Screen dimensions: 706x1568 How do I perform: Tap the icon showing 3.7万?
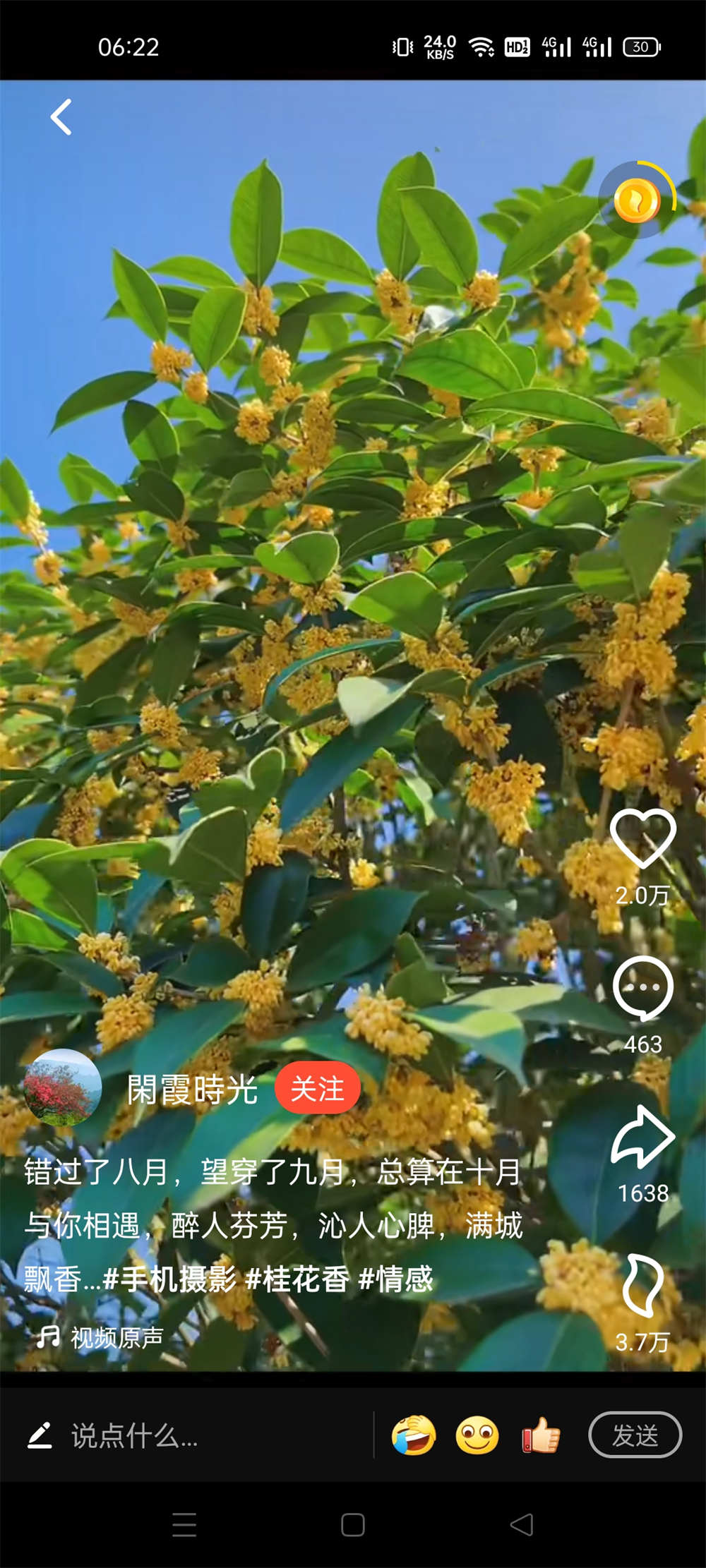(642, 1287)
